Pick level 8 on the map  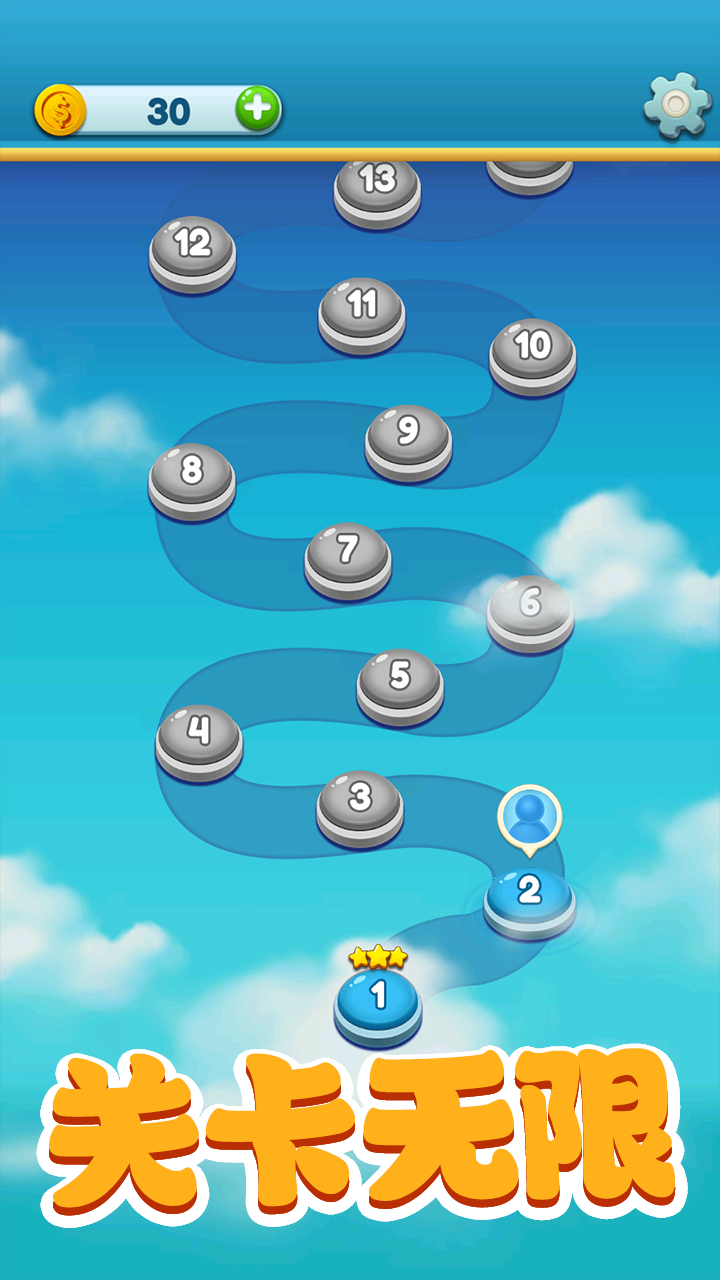click(192, 476)
